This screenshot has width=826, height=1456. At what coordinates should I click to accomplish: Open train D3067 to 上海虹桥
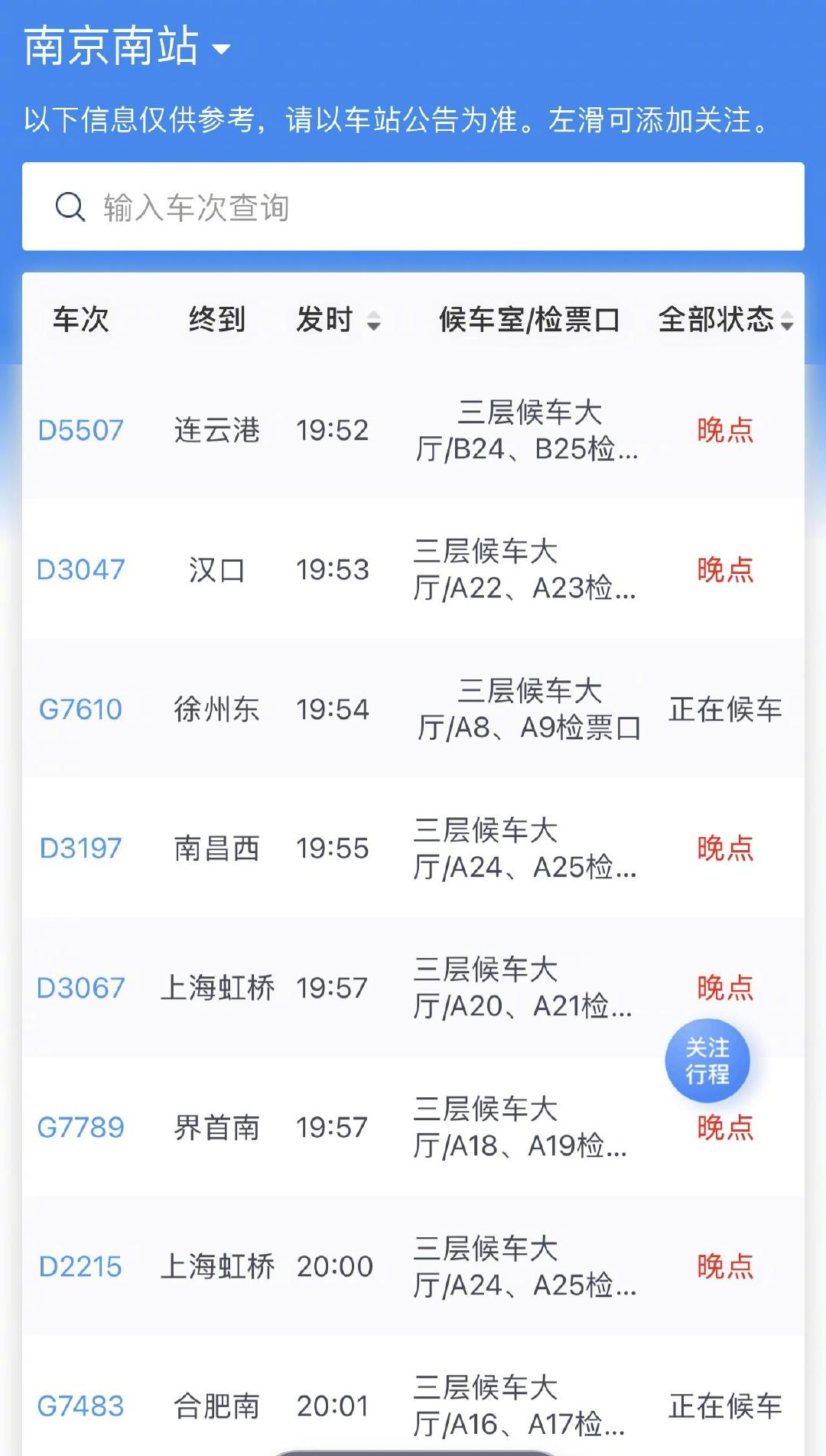tap(82, 988)
